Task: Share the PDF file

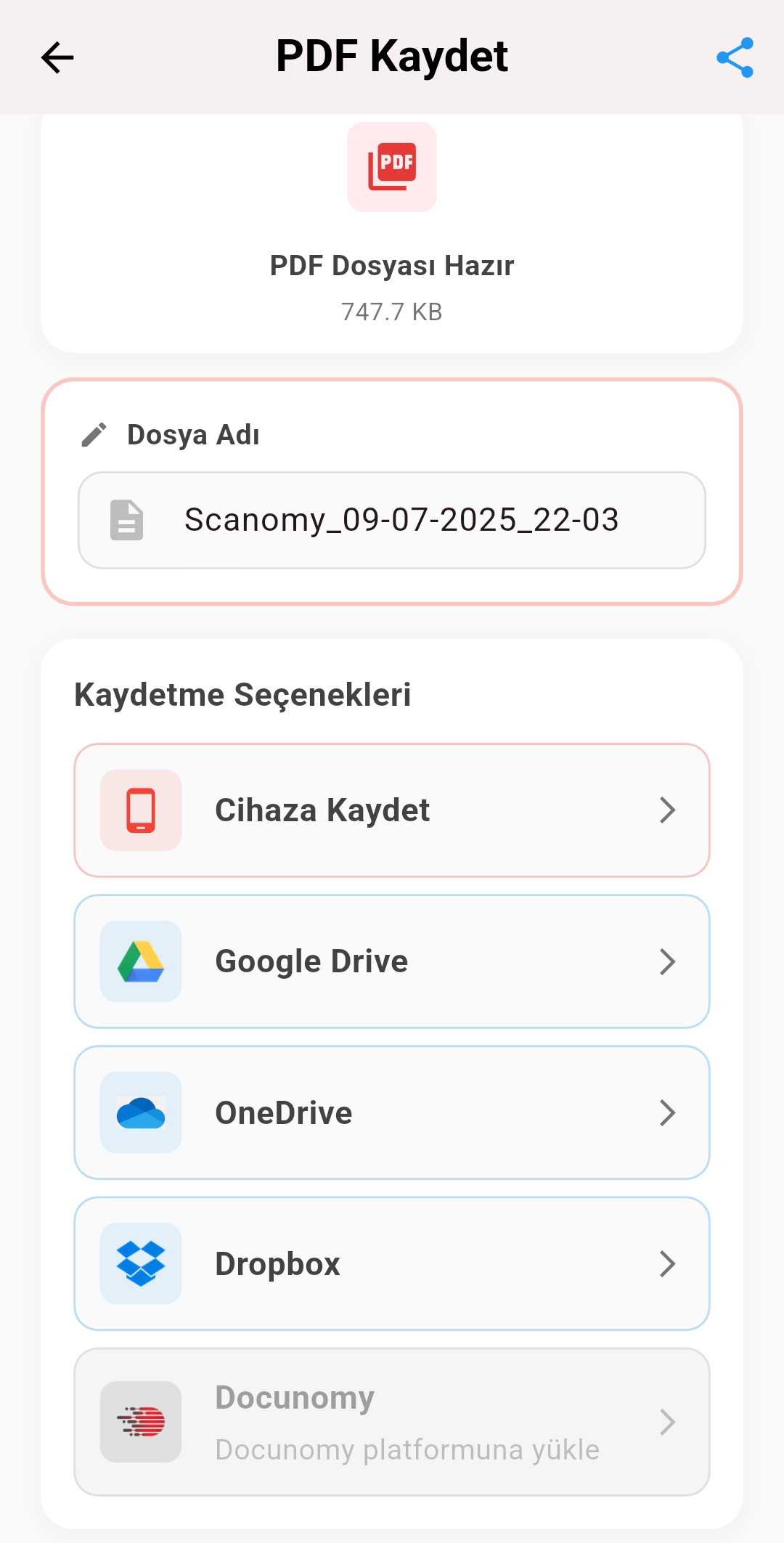Action: coord(735,57)
